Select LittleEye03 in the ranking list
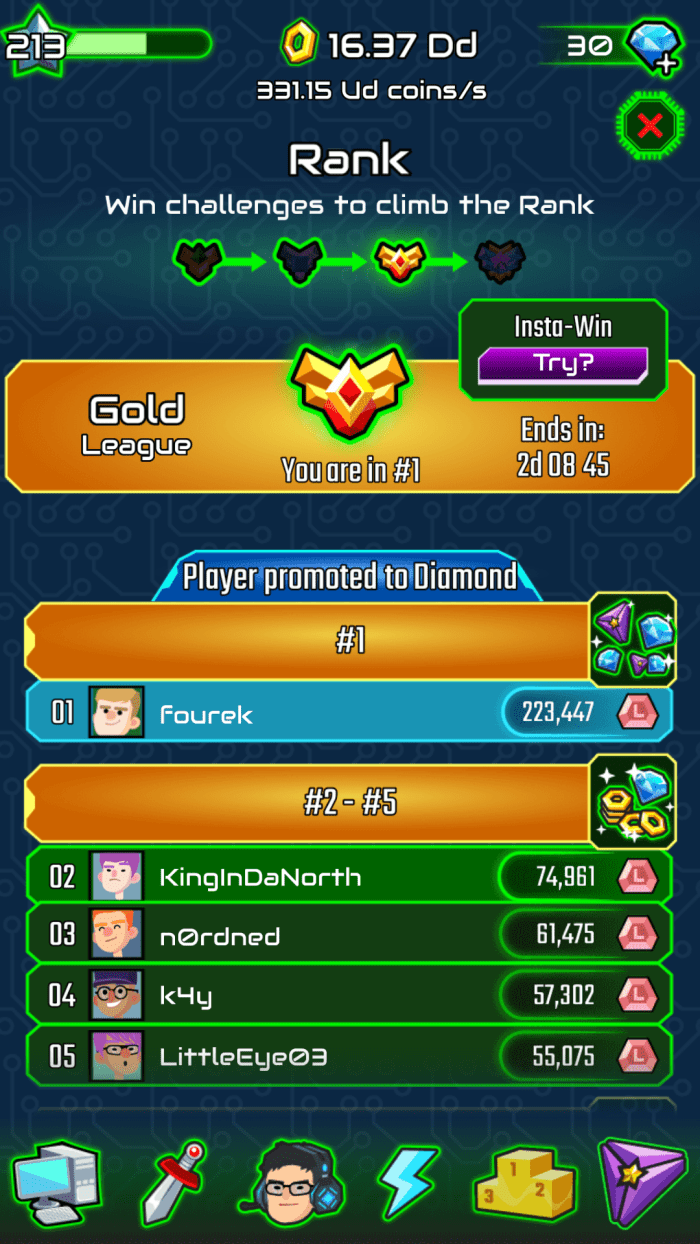 pos(348,1056)
